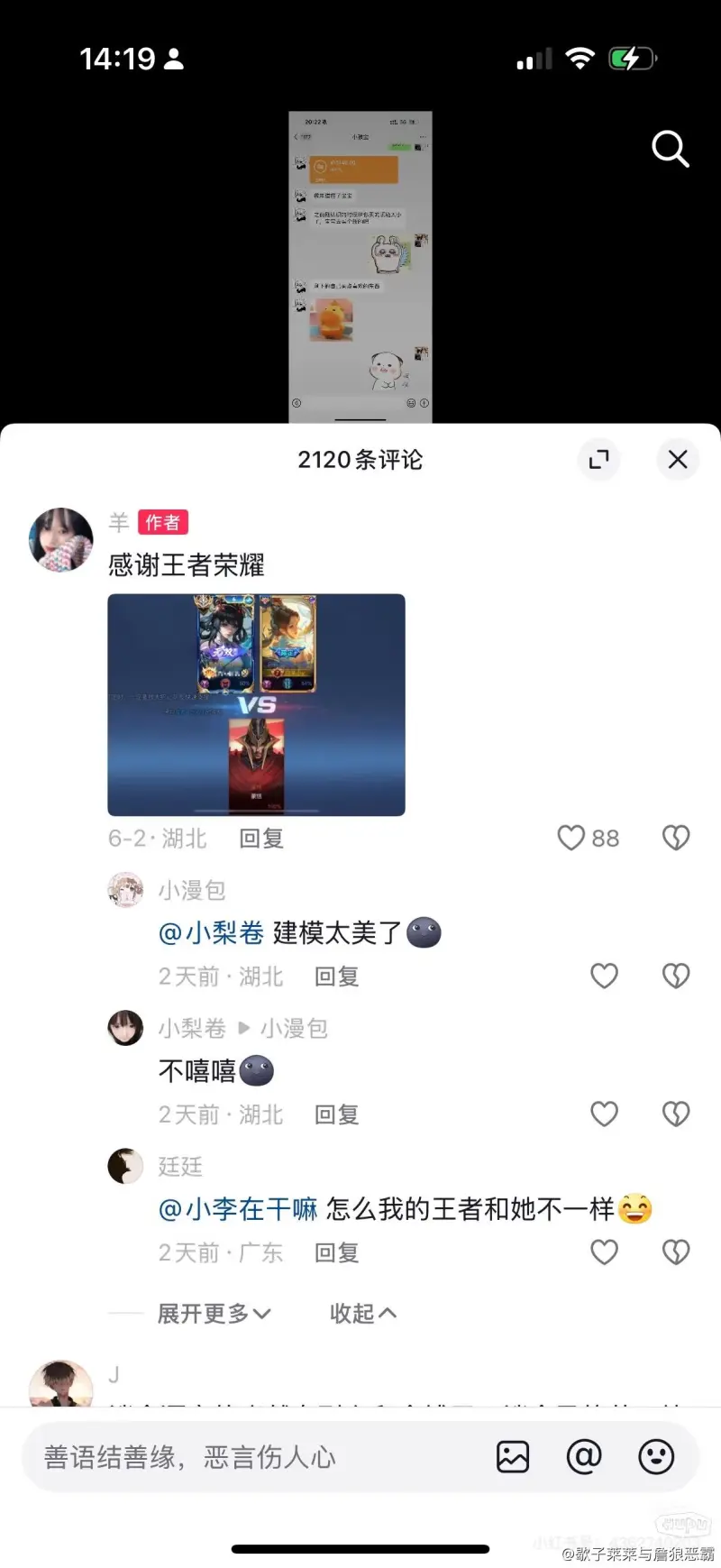The width and height of the screenshot is (721, 1568).
Task: Open the @小李在干嘛 mention link
Action: pyautogui.click(x=238, y=1208)
